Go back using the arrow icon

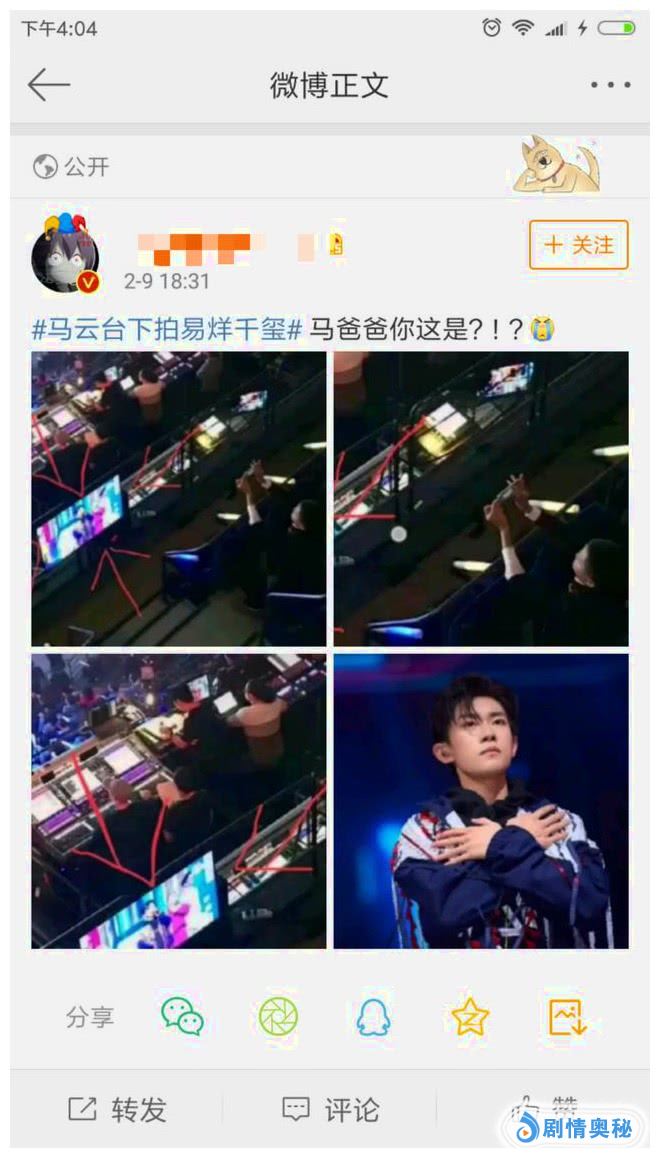click(x=48, y=85)
